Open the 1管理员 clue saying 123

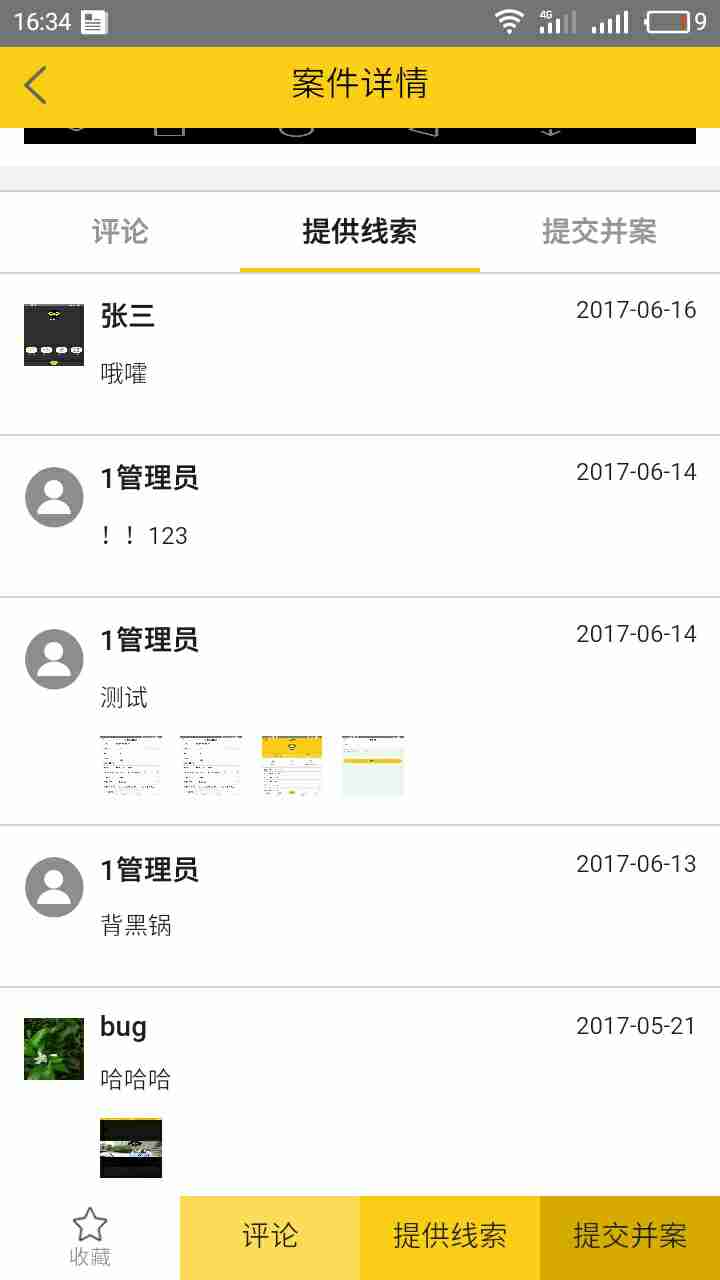pyautogui.click(x=360, y=517)
